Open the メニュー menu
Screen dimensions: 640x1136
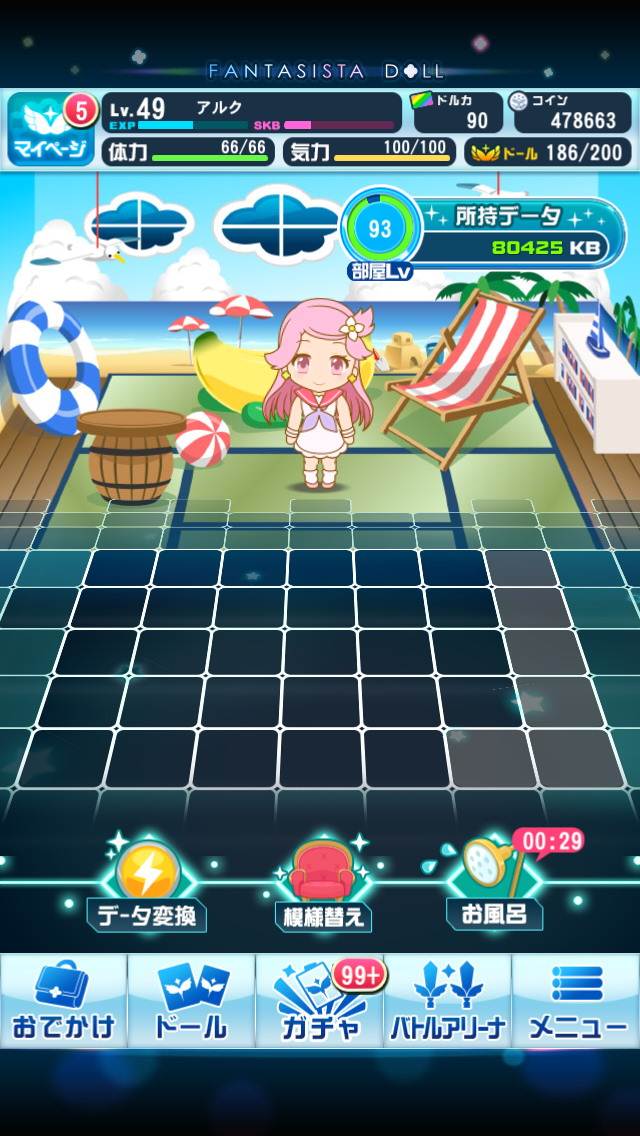(x=577, y=1000)
